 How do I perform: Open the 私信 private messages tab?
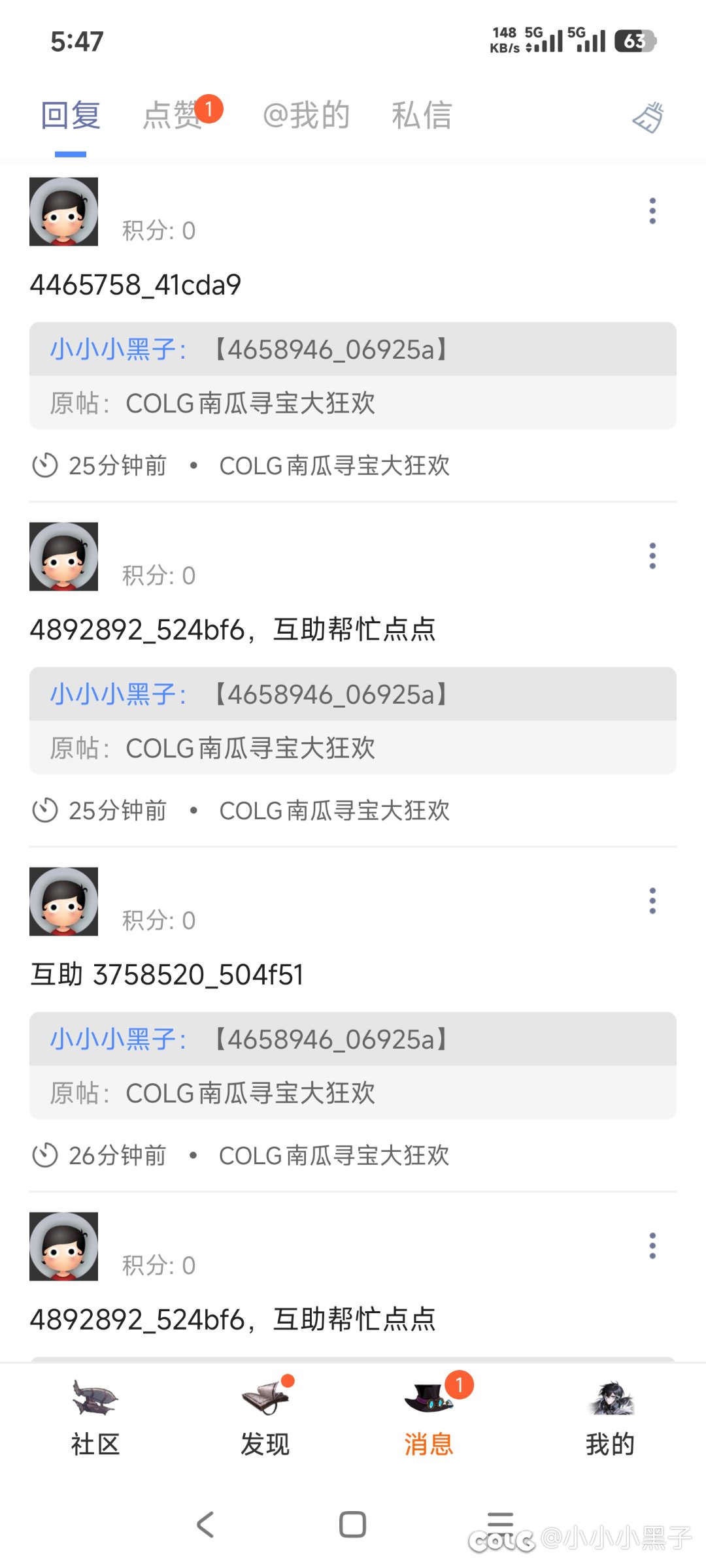[x=422, y=116]
